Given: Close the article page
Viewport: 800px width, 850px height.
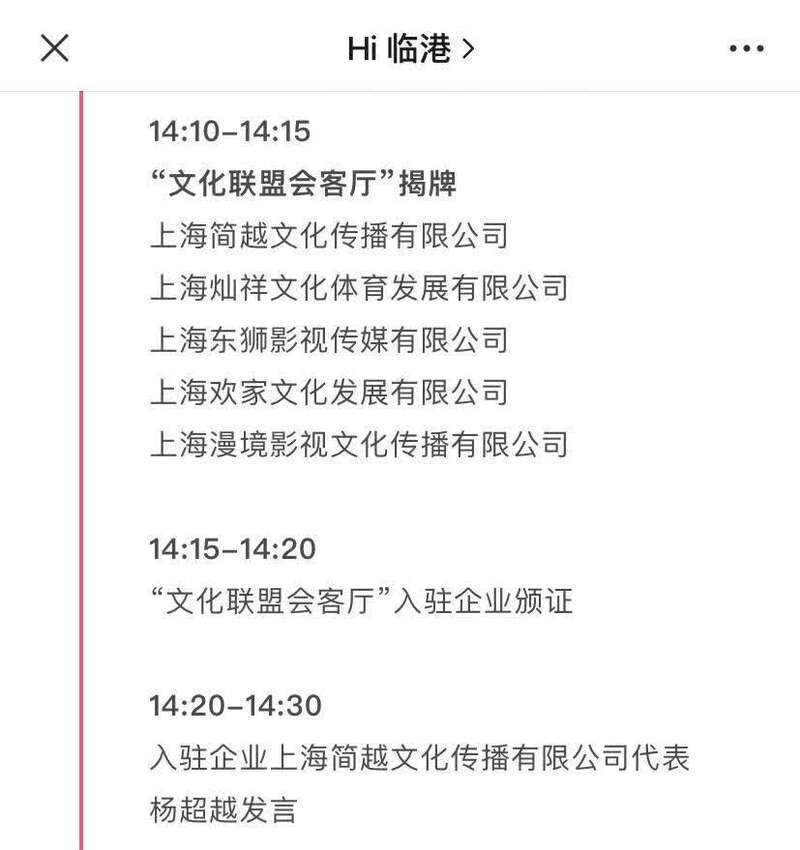Looking at the screenshot, I should pos(54,47).
